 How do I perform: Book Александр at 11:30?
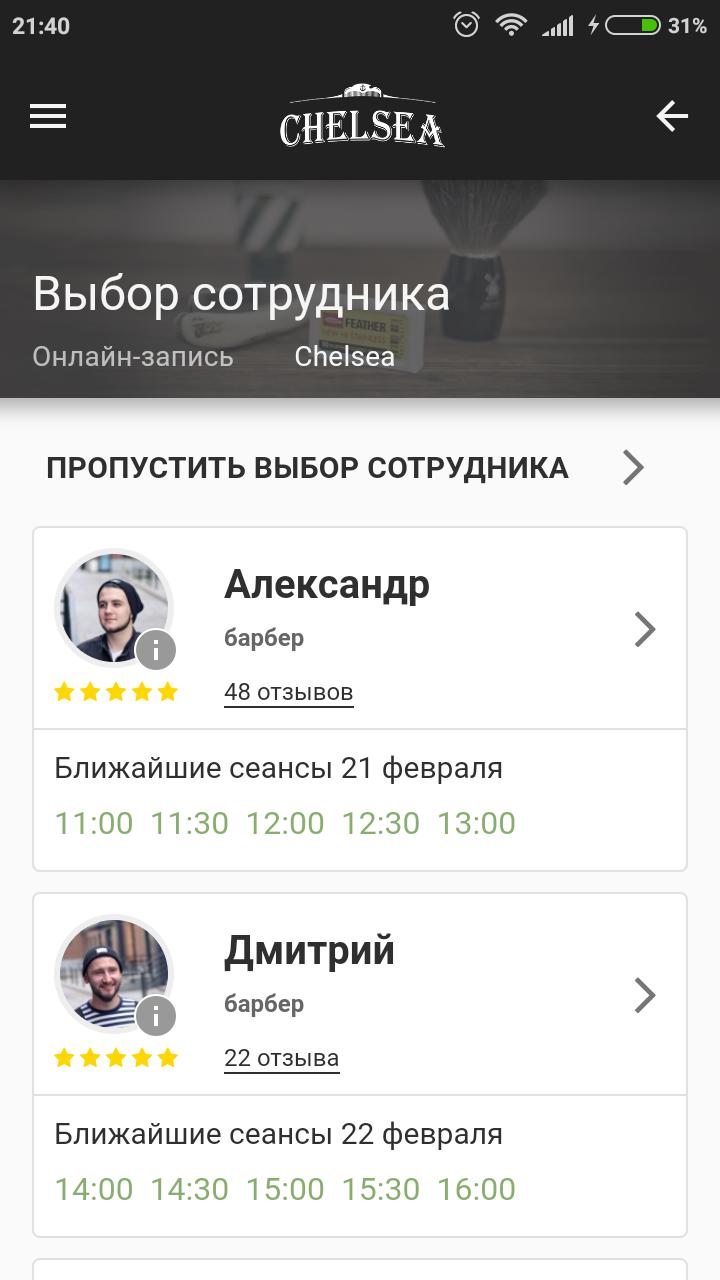click(189, 824)
